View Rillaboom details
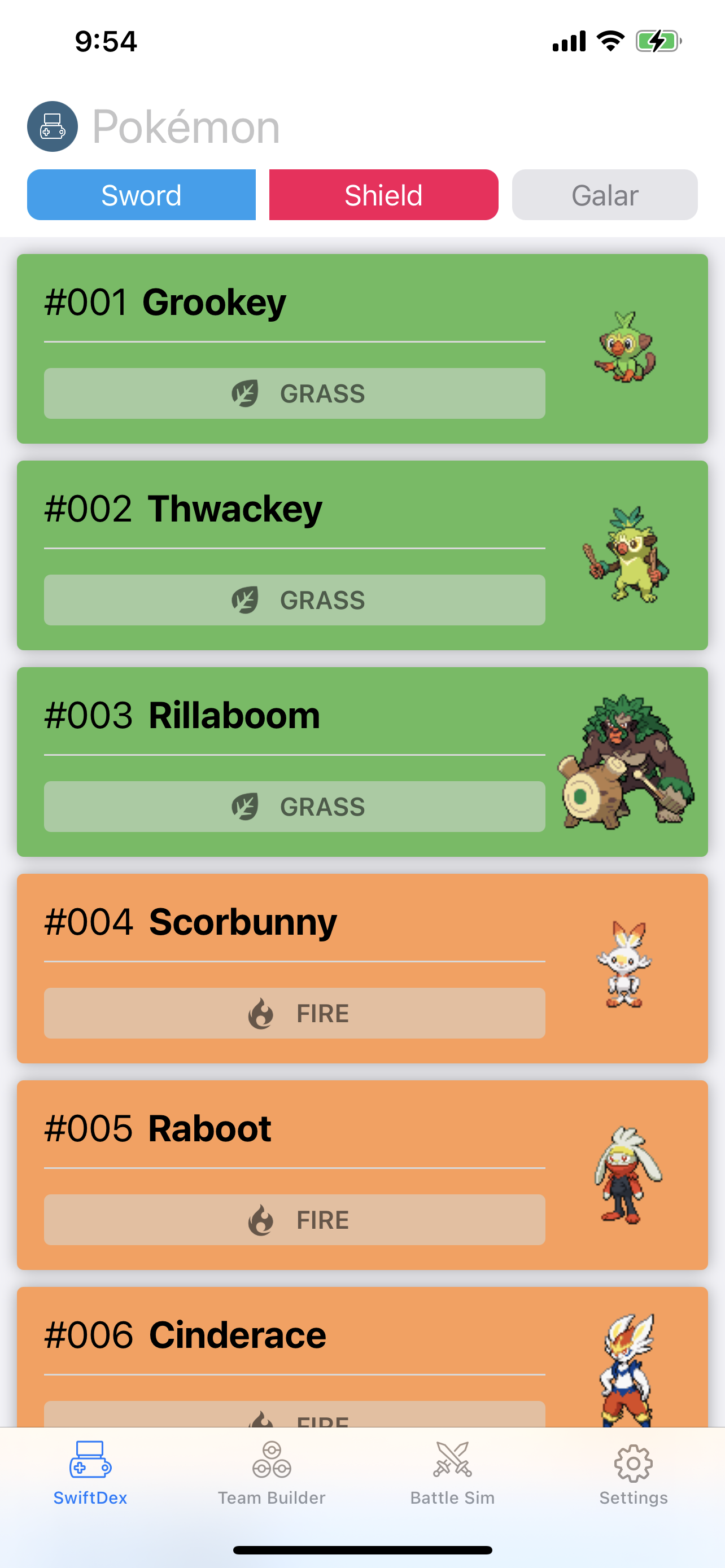Viewport: 725px width, 1568px height. coord(362,762)
